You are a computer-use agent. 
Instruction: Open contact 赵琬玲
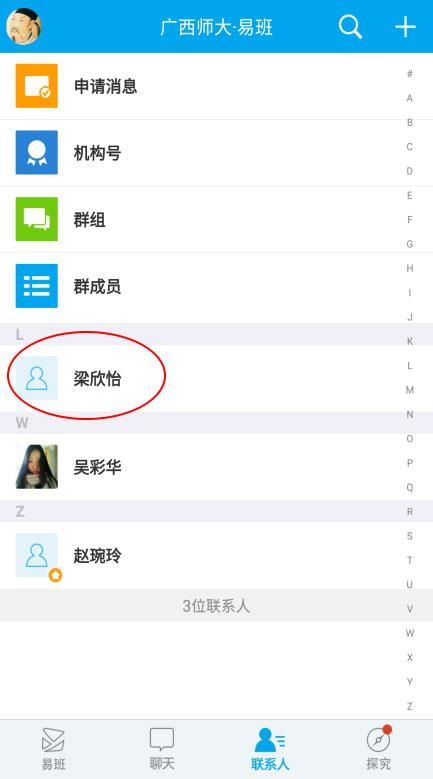tap(216, 555)
